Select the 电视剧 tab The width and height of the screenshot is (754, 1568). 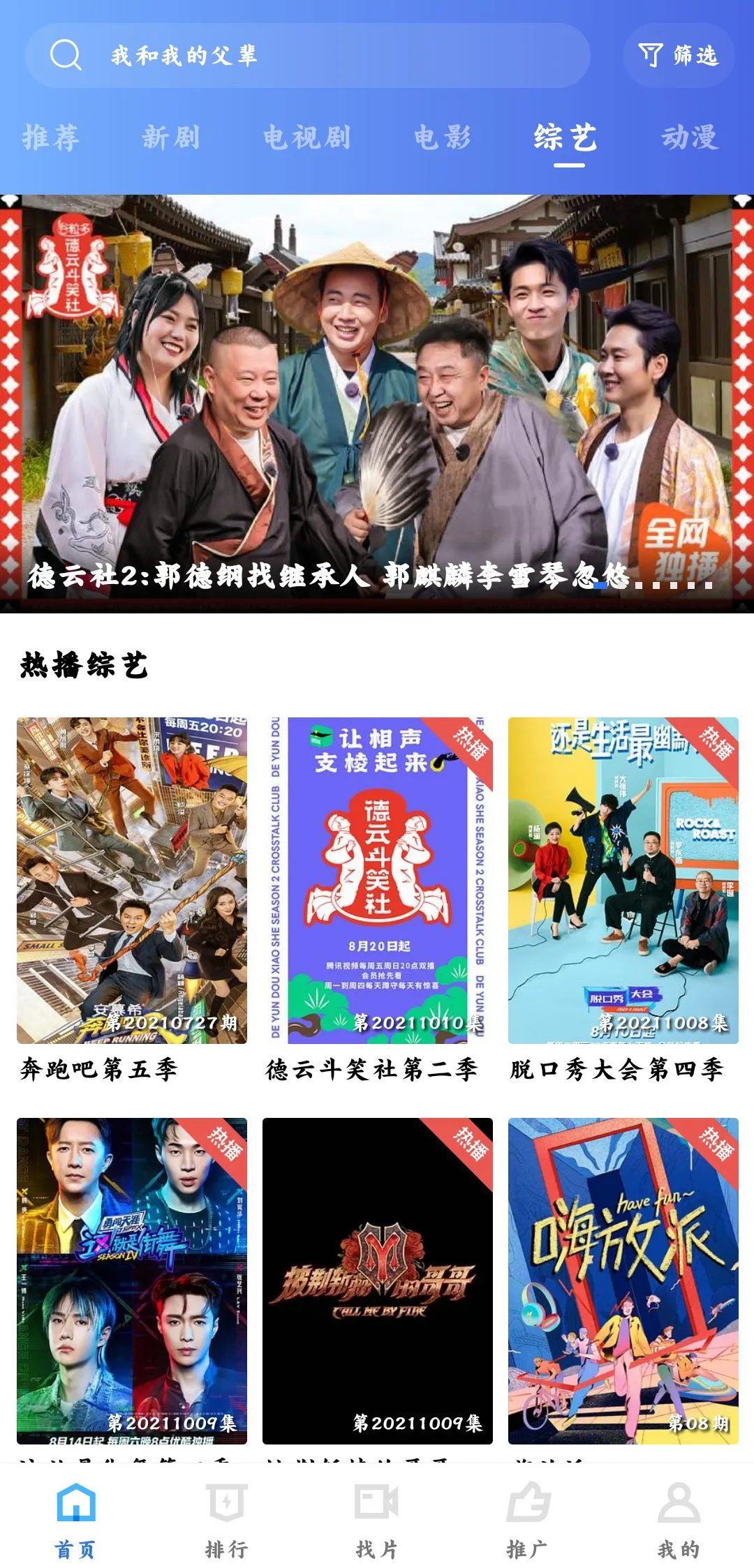[306, 137]
